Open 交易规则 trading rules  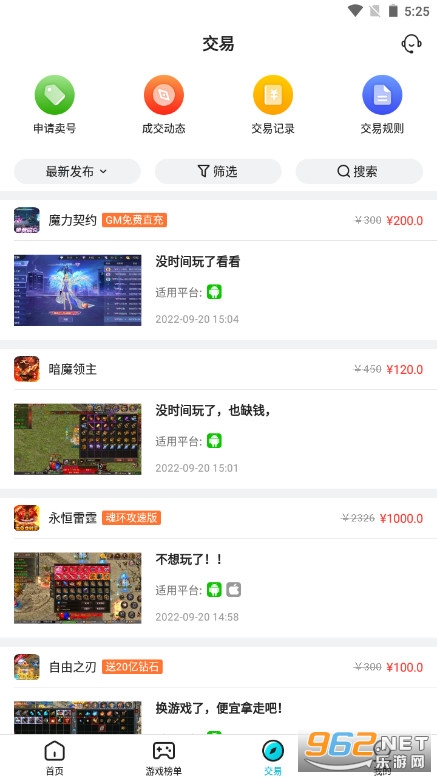click(382, 105)
